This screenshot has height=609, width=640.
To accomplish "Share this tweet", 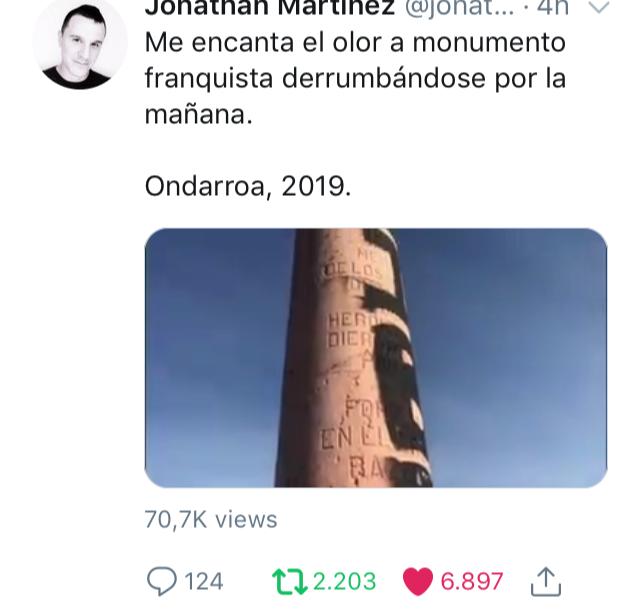I will coord(544,581).
